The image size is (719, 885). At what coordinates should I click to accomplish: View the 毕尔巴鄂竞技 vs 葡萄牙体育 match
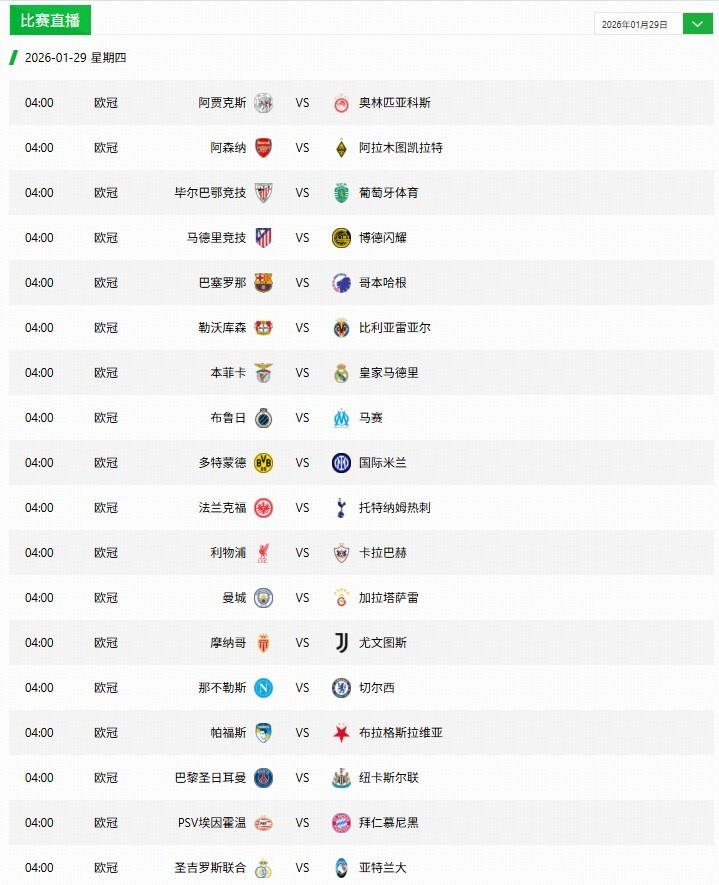point(302,193)
